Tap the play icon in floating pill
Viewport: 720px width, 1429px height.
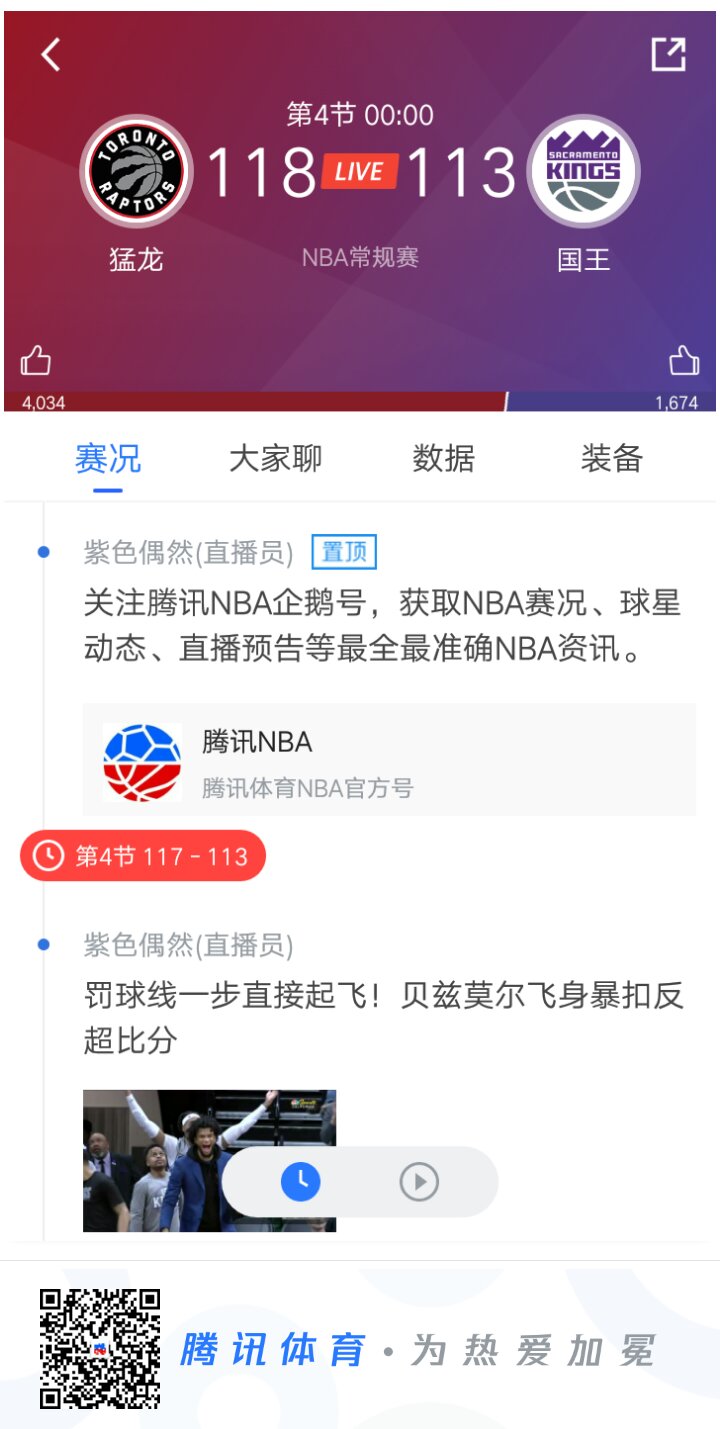(419, 1182)
